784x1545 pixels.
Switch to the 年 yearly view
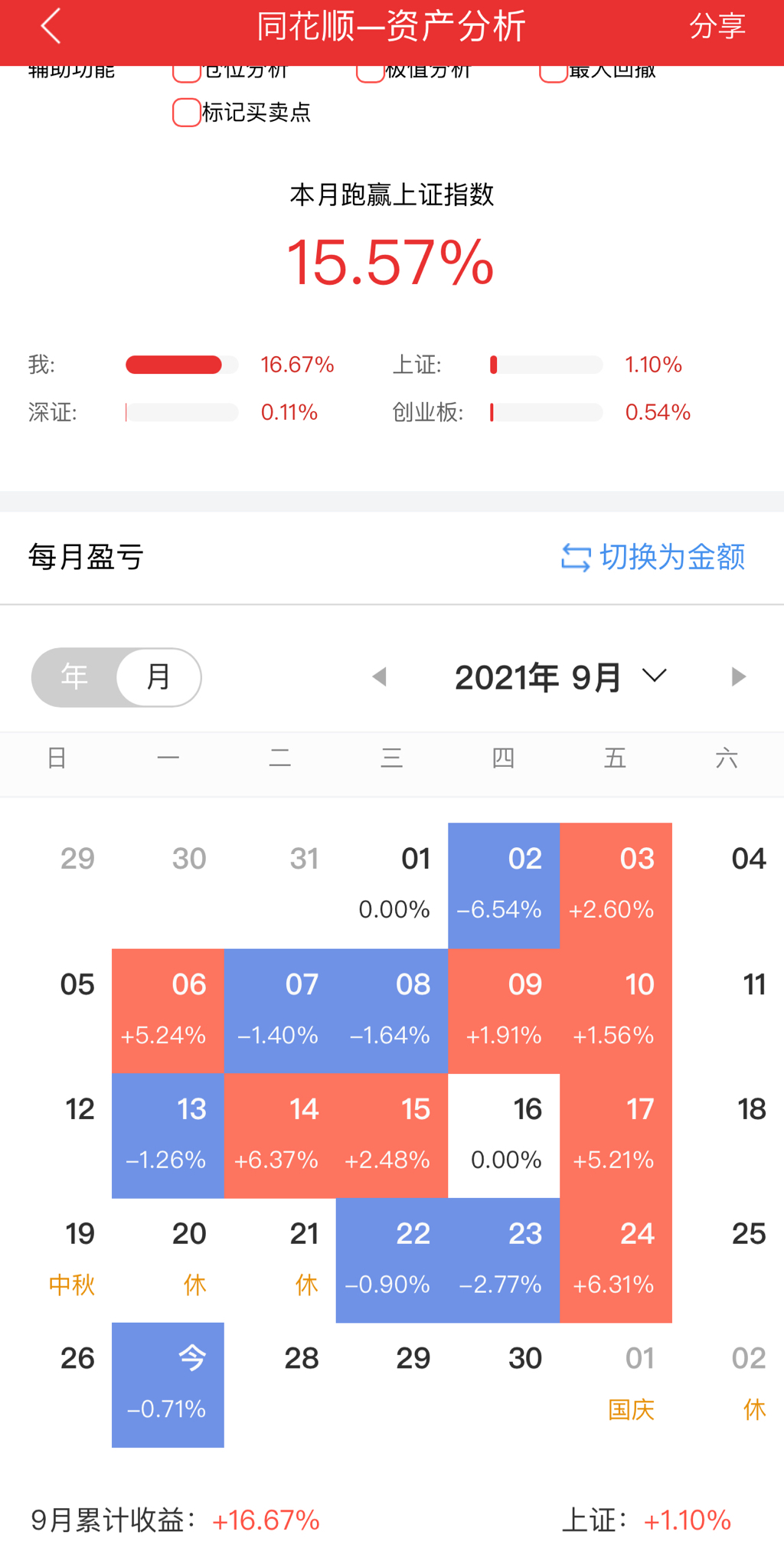click(74, 676)
